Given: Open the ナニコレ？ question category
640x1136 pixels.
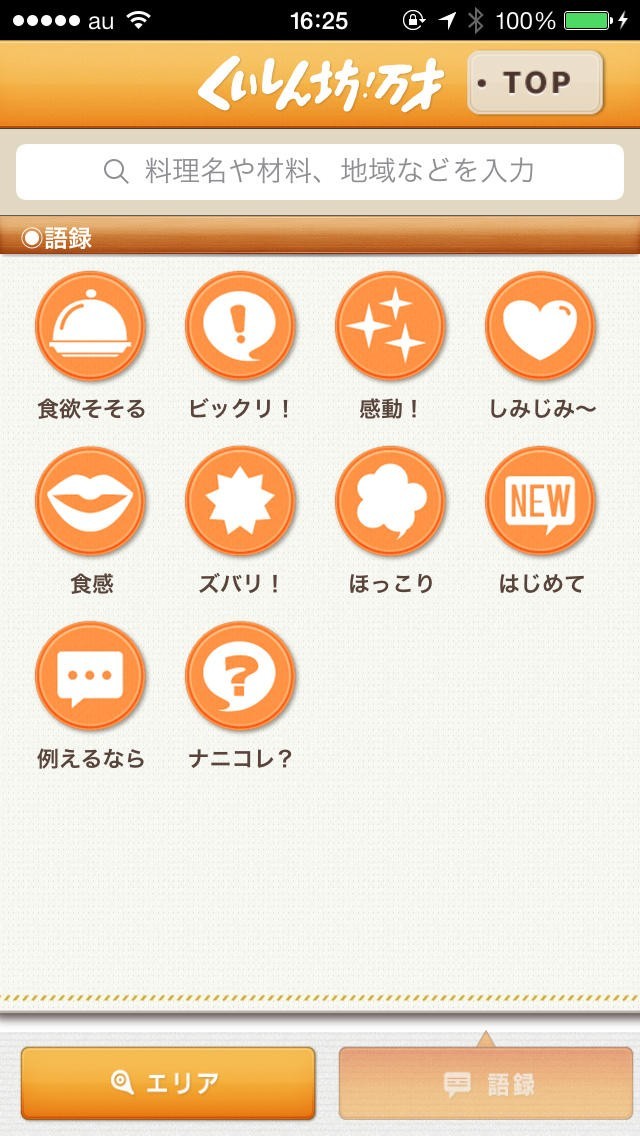Looking at the screenshot, I should [240, 676].
